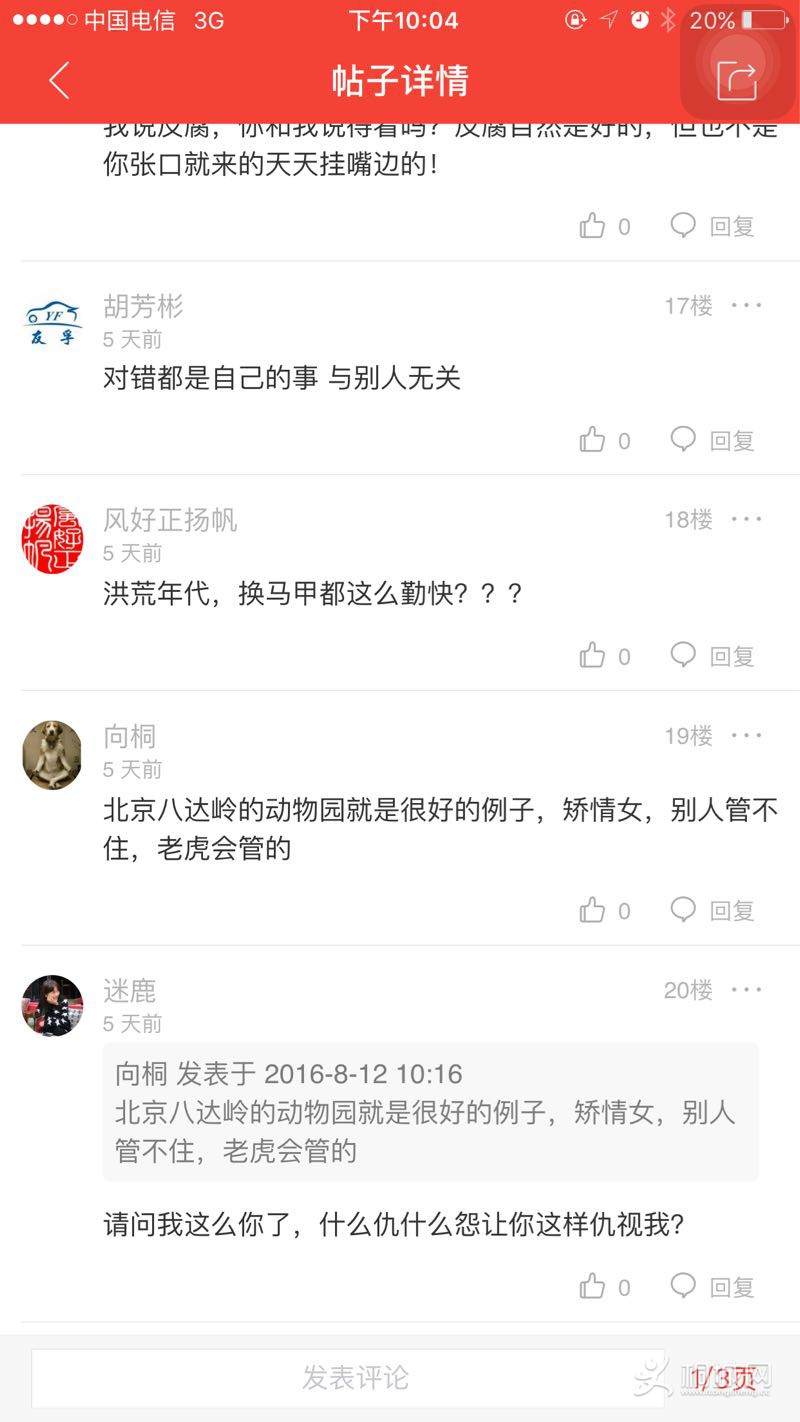Reply to 风好正扬帆's comment
Screen dimensions: 800x1422
tap(713, 656)
